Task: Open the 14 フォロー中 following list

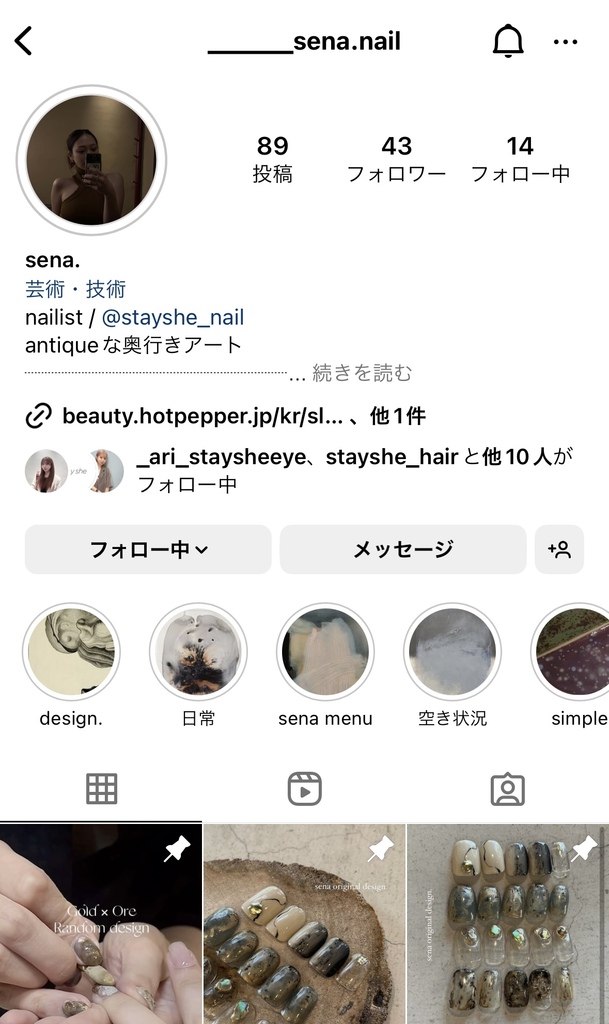Action: tap(520, 159)
